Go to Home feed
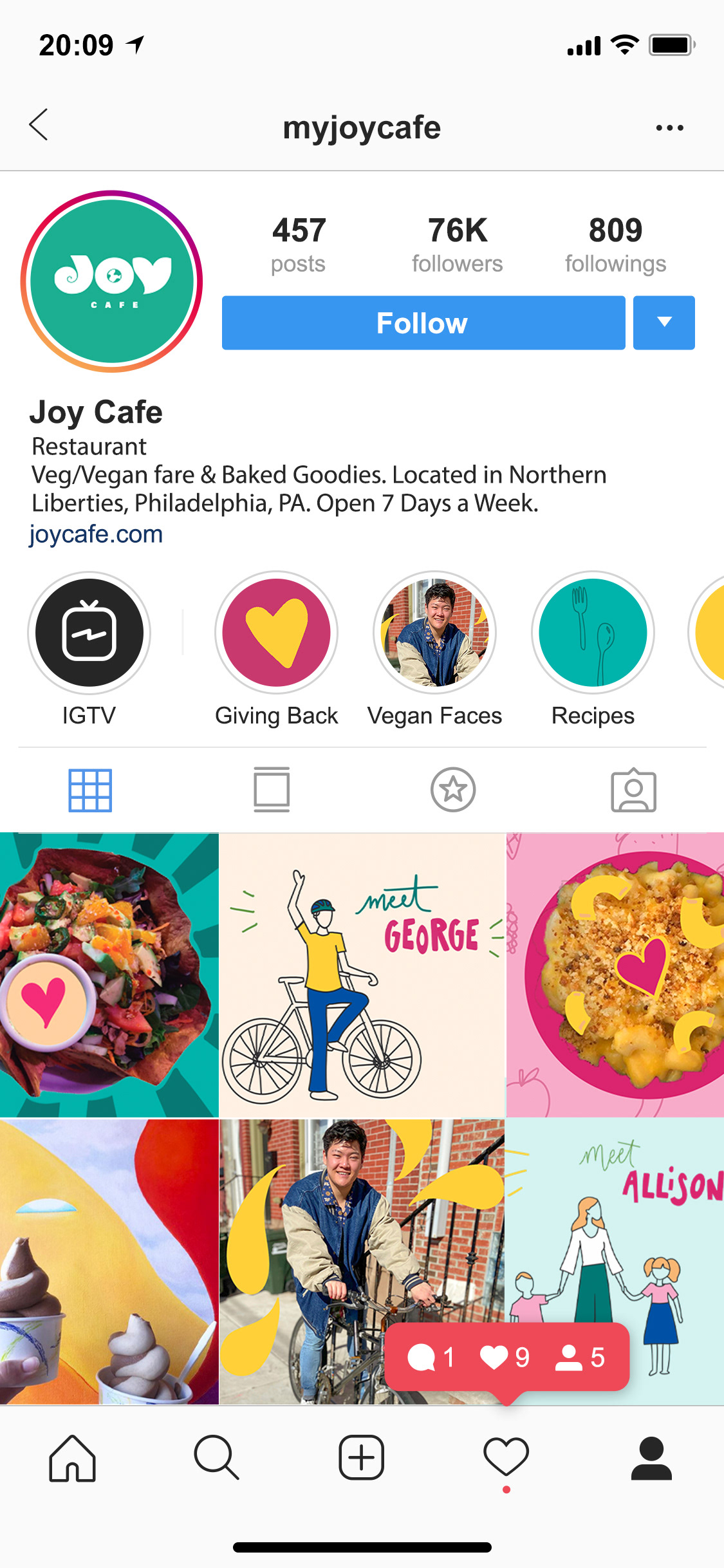This screenshot has height=1568, width=724. click(72, 1458)
